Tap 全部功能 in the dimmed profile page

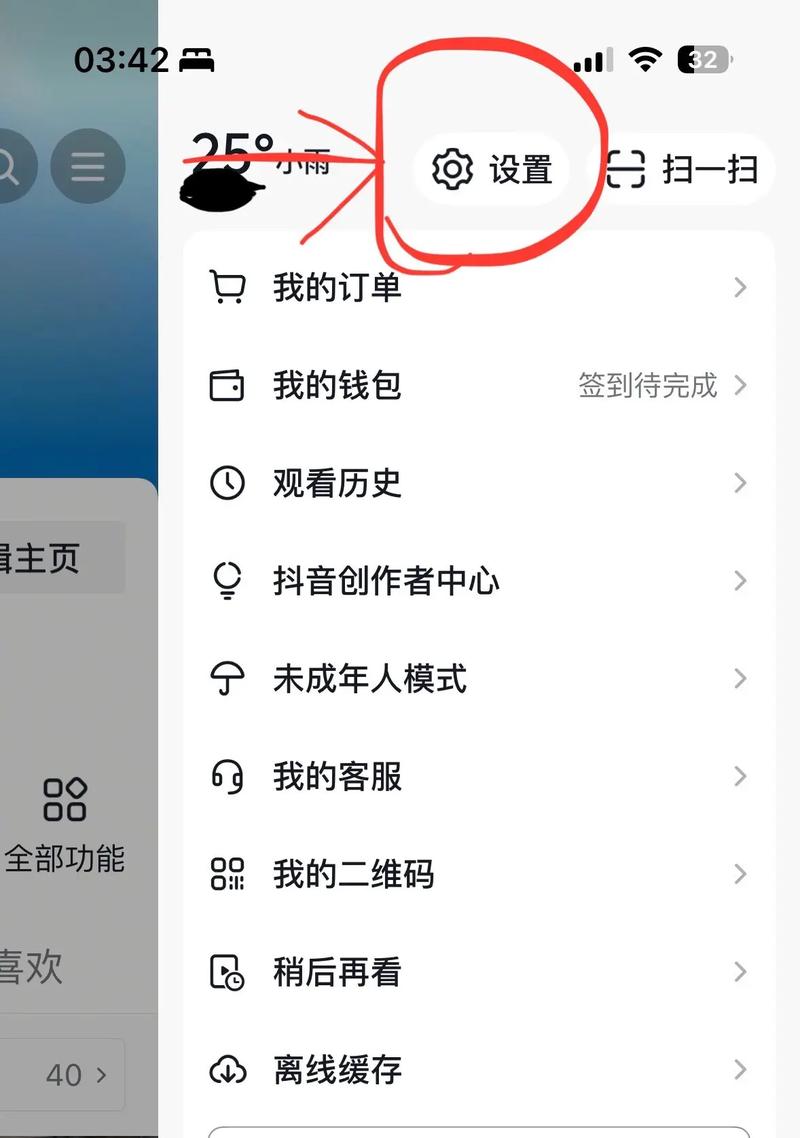click(65, 825)
